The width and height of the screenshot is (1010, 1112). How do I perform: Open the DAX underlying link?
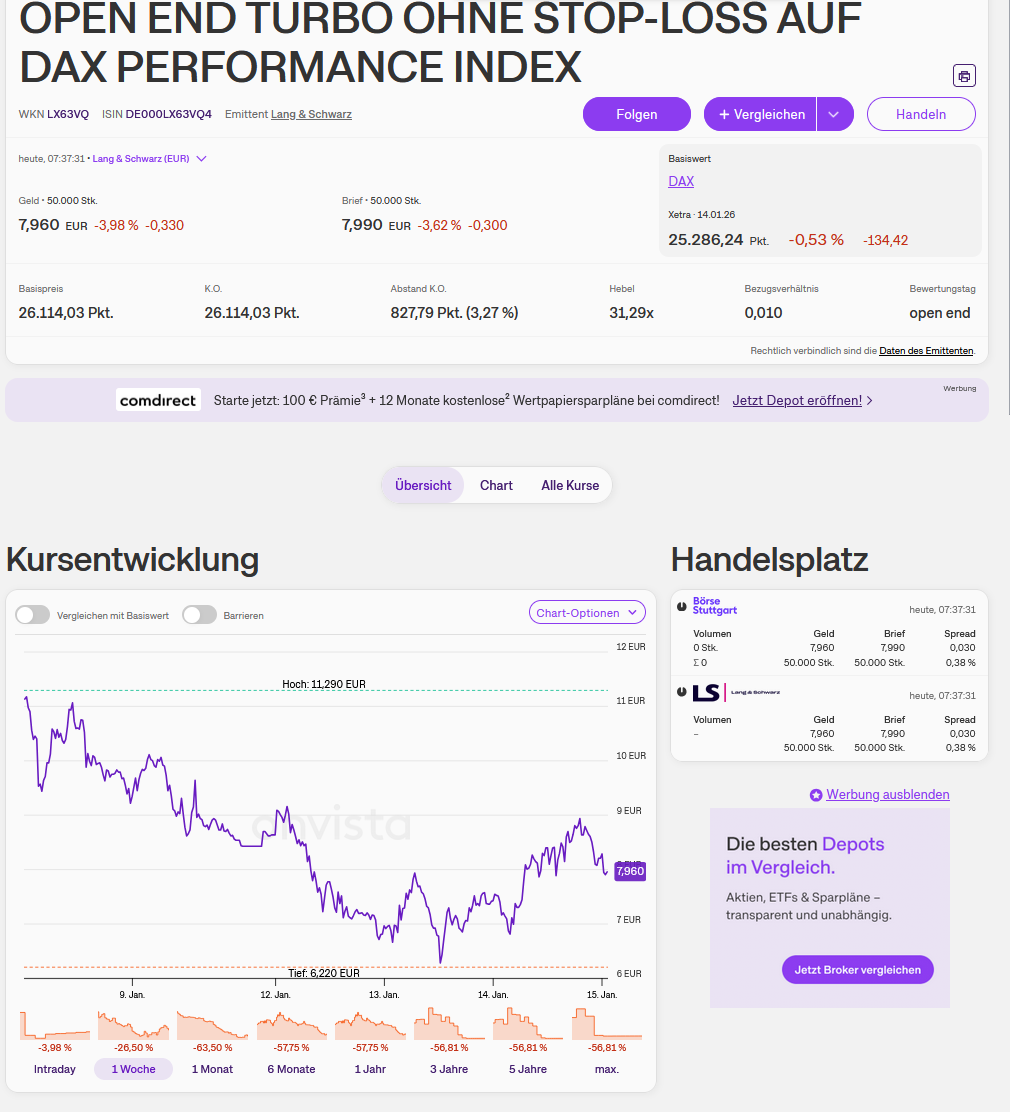click(681, 181)
